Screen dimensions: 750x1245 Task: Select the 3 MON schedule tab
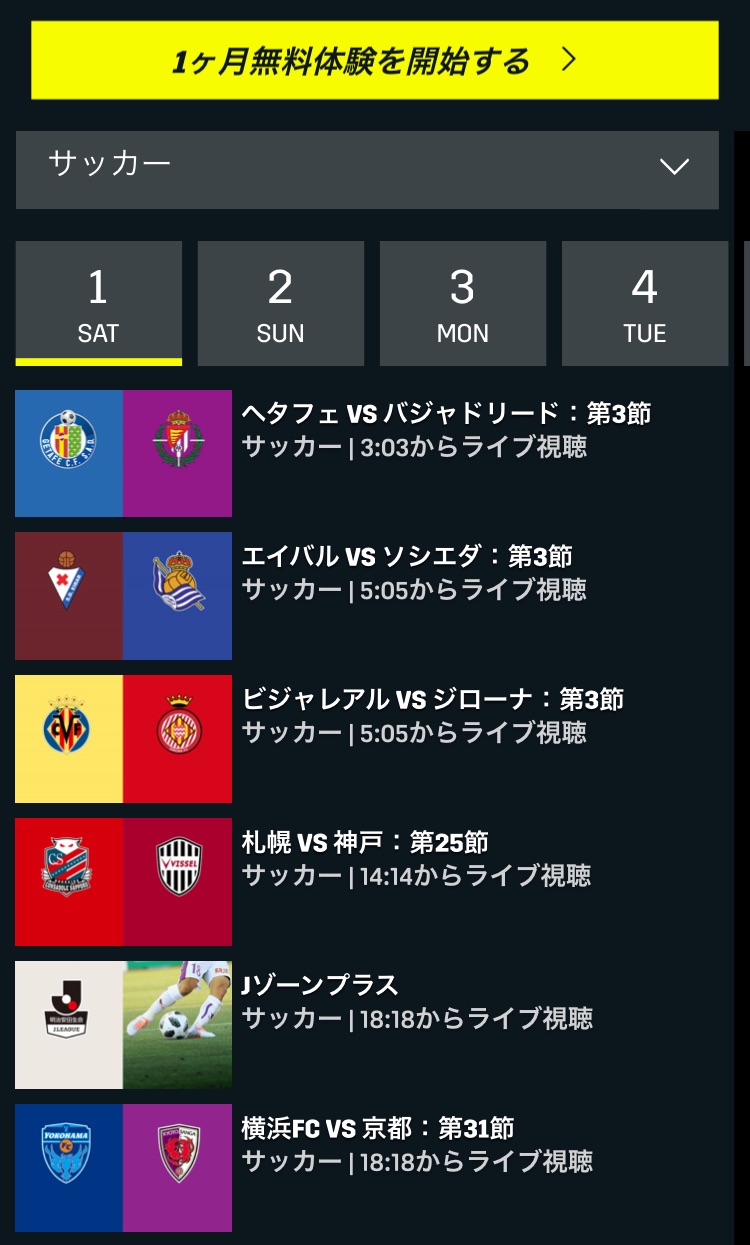pos(462,303)
